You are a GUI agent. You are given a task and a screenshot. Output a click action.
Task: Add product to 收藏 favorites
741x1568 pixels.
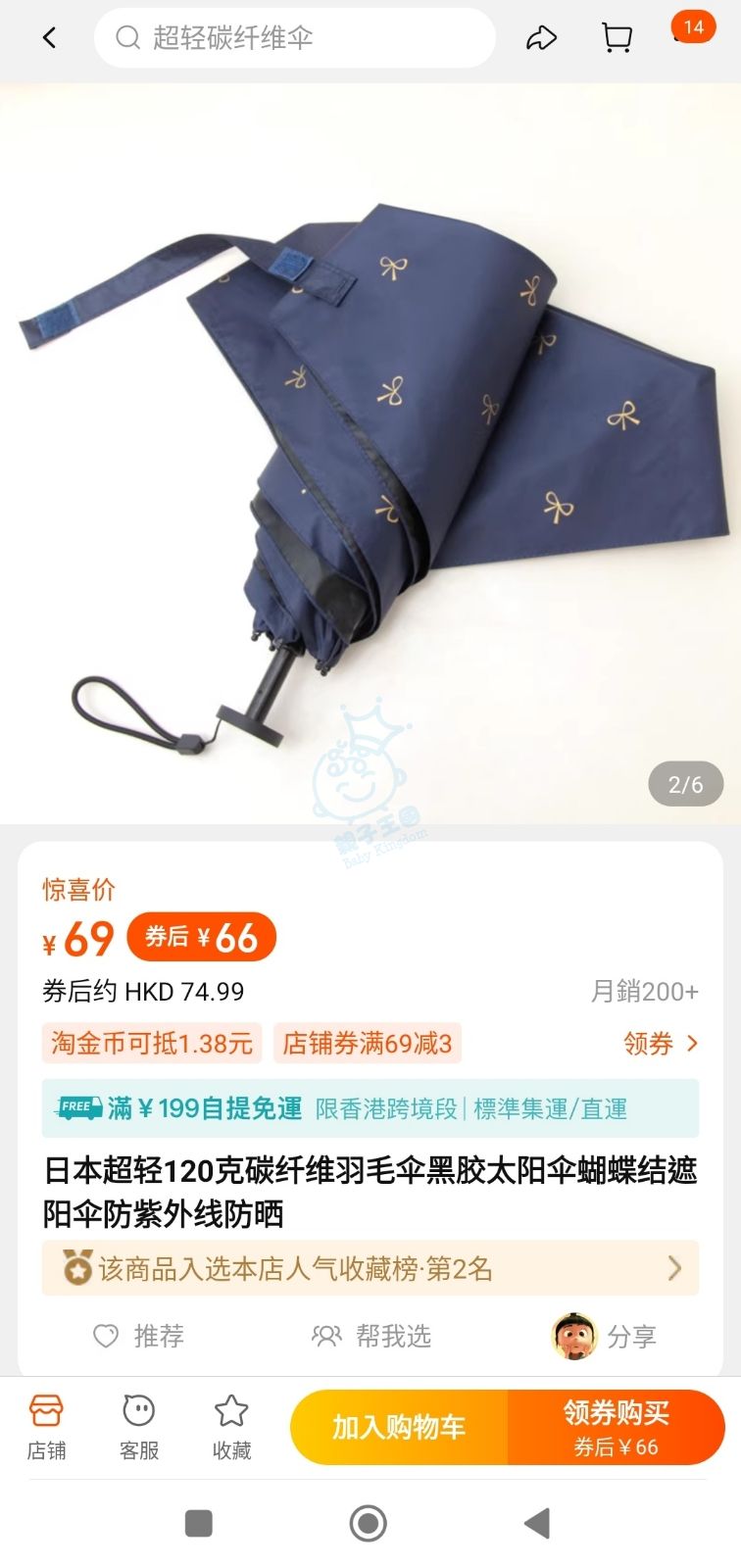pyautogui.click(x=232, y=1427)
